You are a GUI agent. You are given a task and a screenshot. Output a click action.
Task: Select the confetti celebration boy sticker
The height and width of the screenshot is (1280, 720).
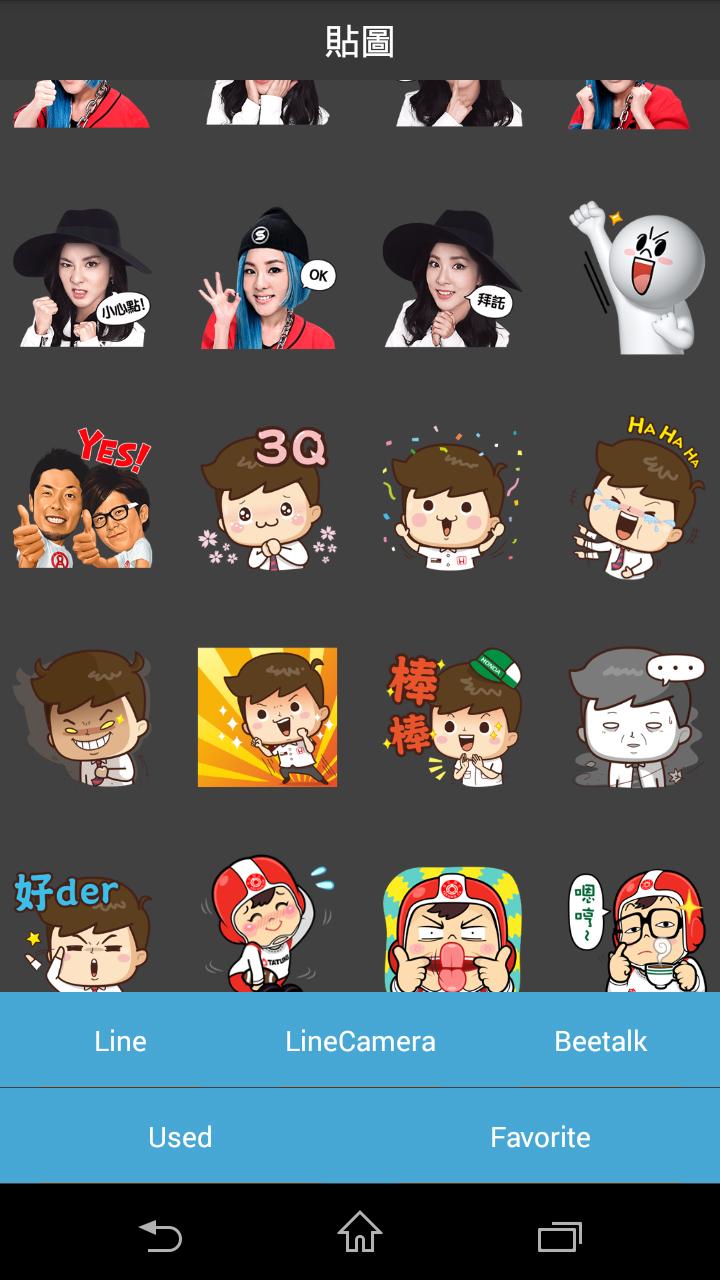[452, 498]
